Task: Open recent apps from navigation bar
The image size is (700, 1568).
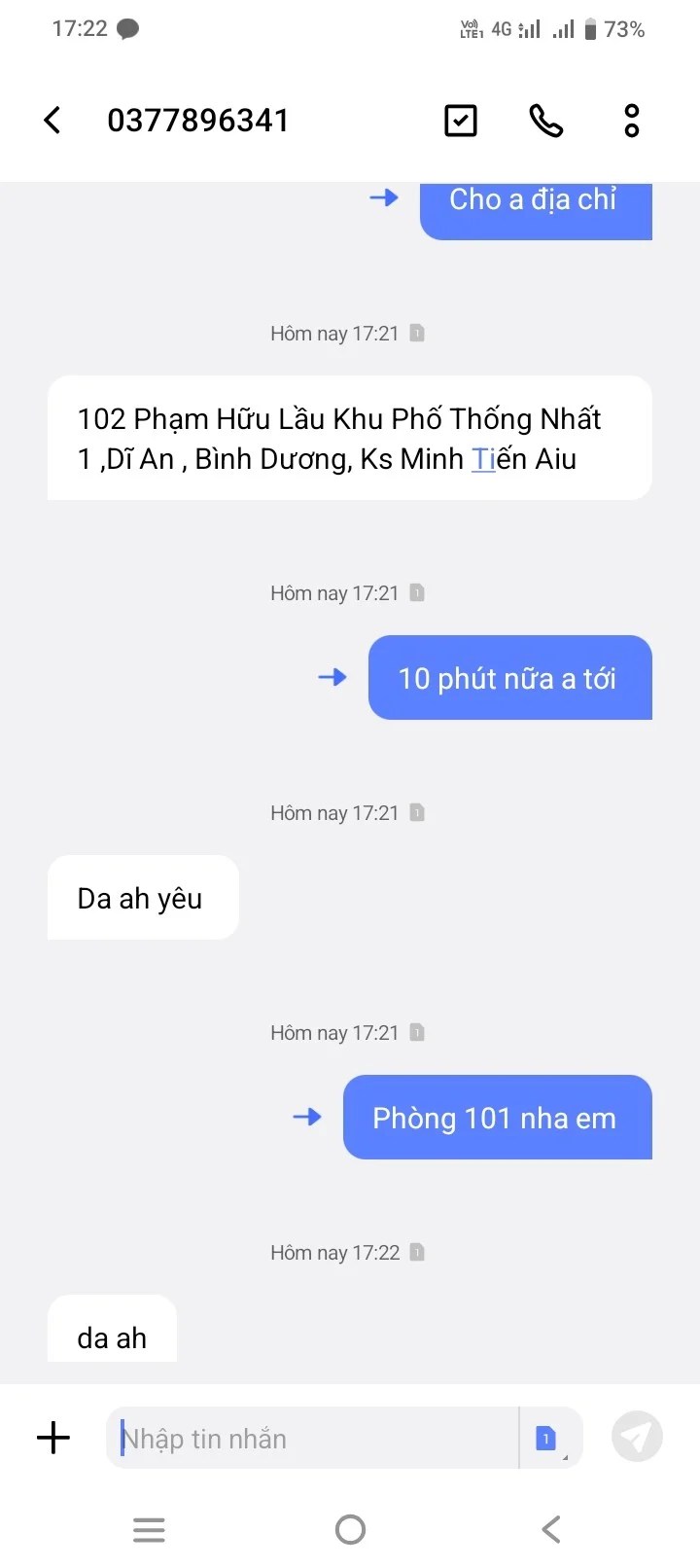Action: (x=149, y=1530)
